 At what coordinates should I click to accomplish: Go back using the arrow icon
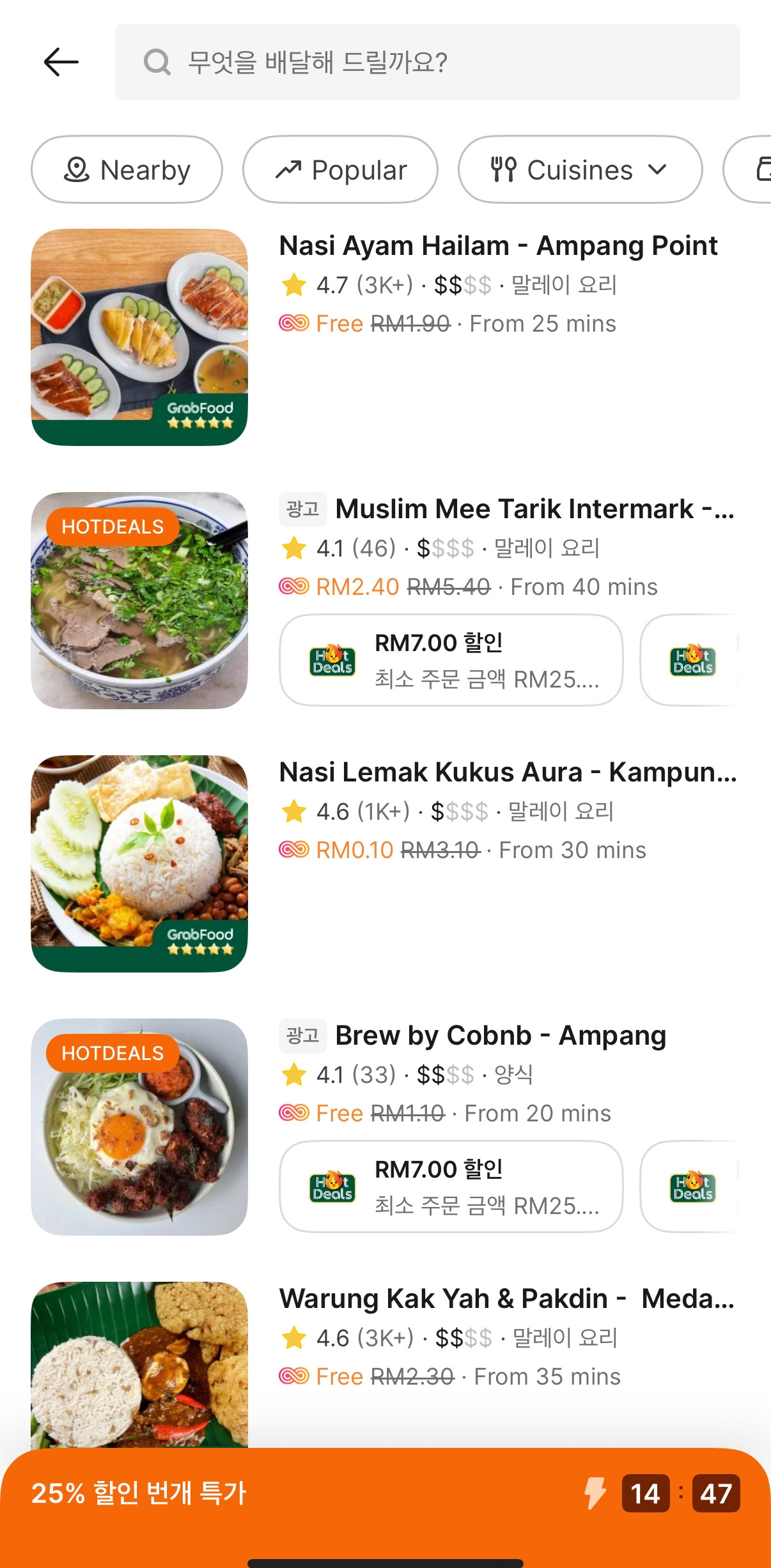(x=61, y=62)
